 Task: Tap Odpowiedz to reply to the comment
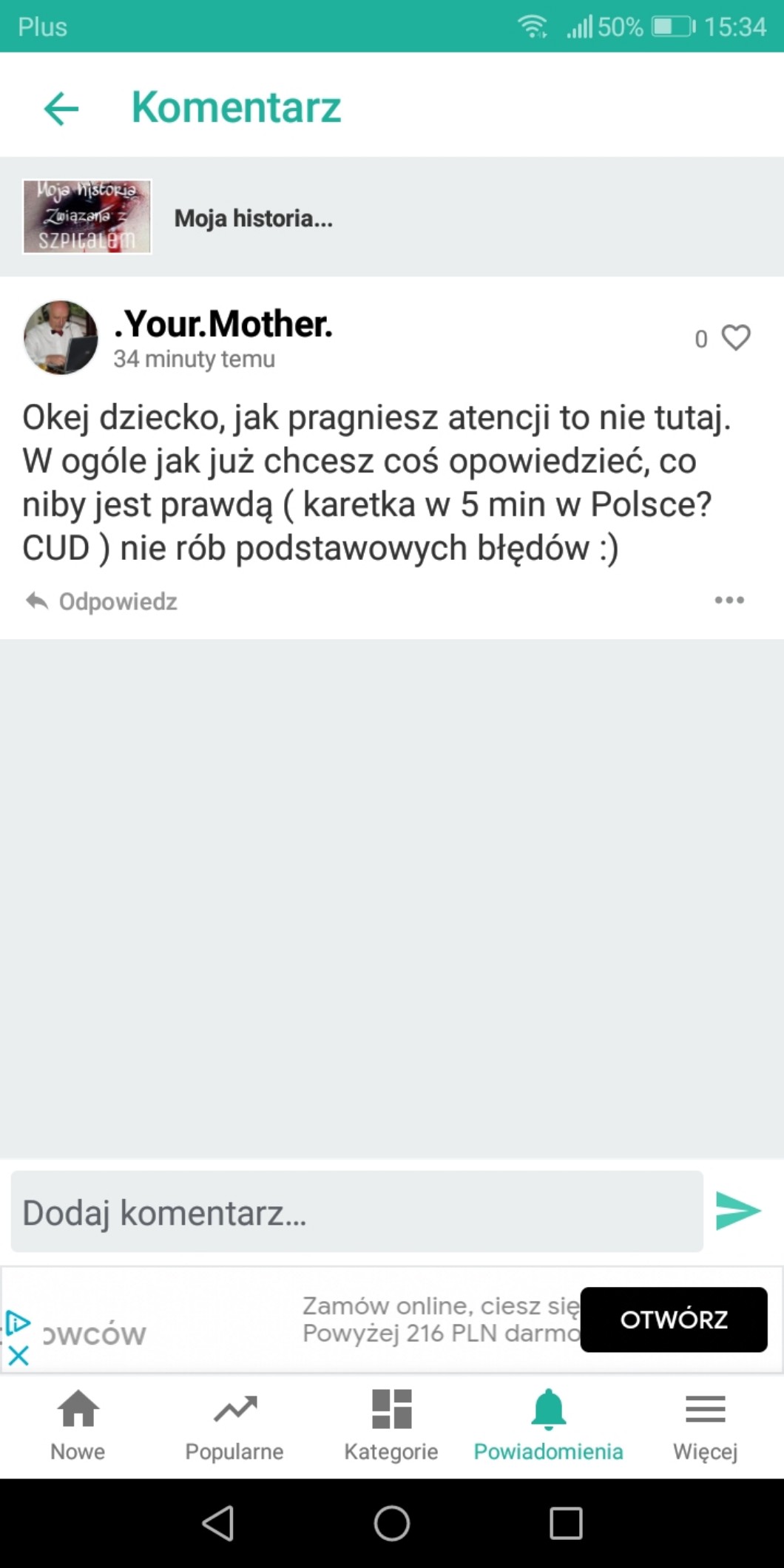pyautogui.click(x=102, y=601)
